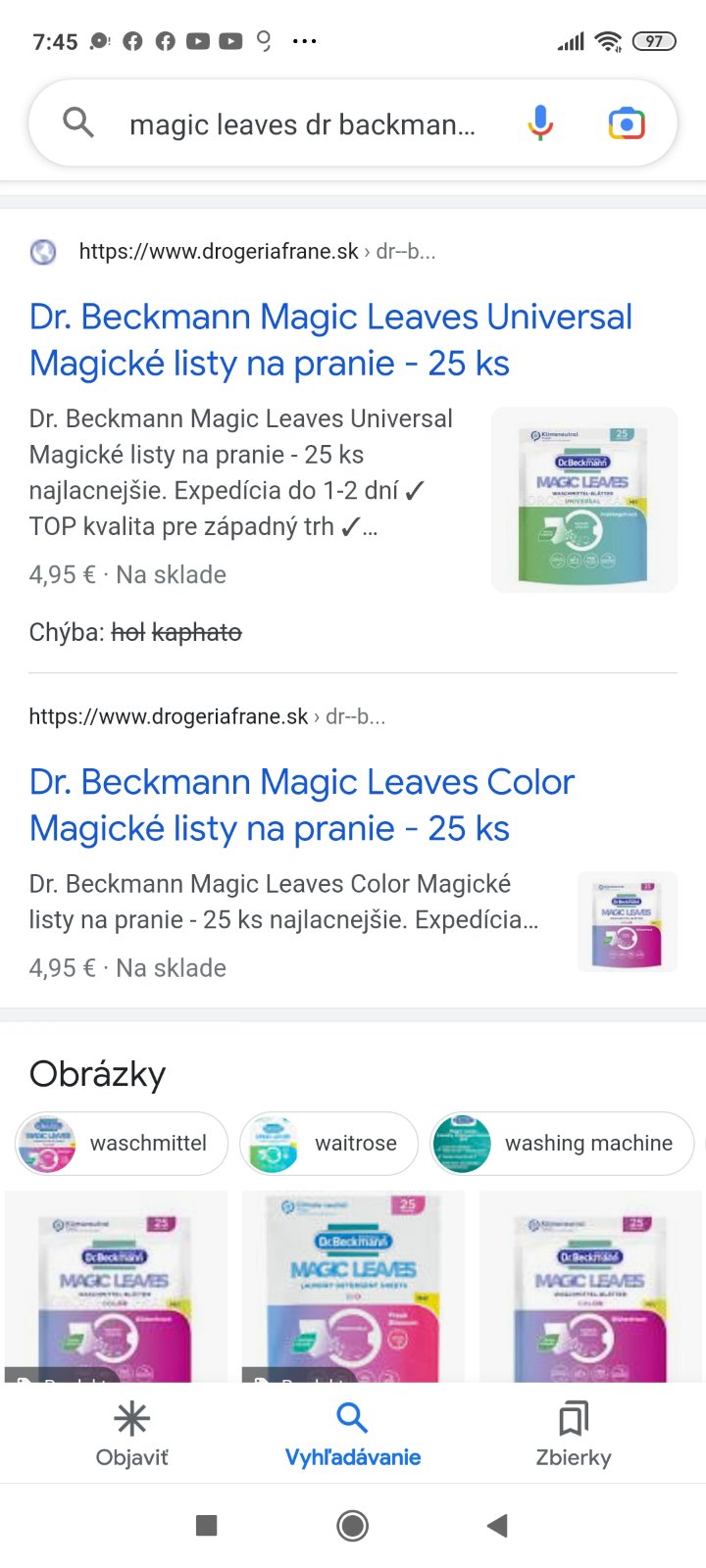
Task: Return to the home screen
Action: point(353,1525)
